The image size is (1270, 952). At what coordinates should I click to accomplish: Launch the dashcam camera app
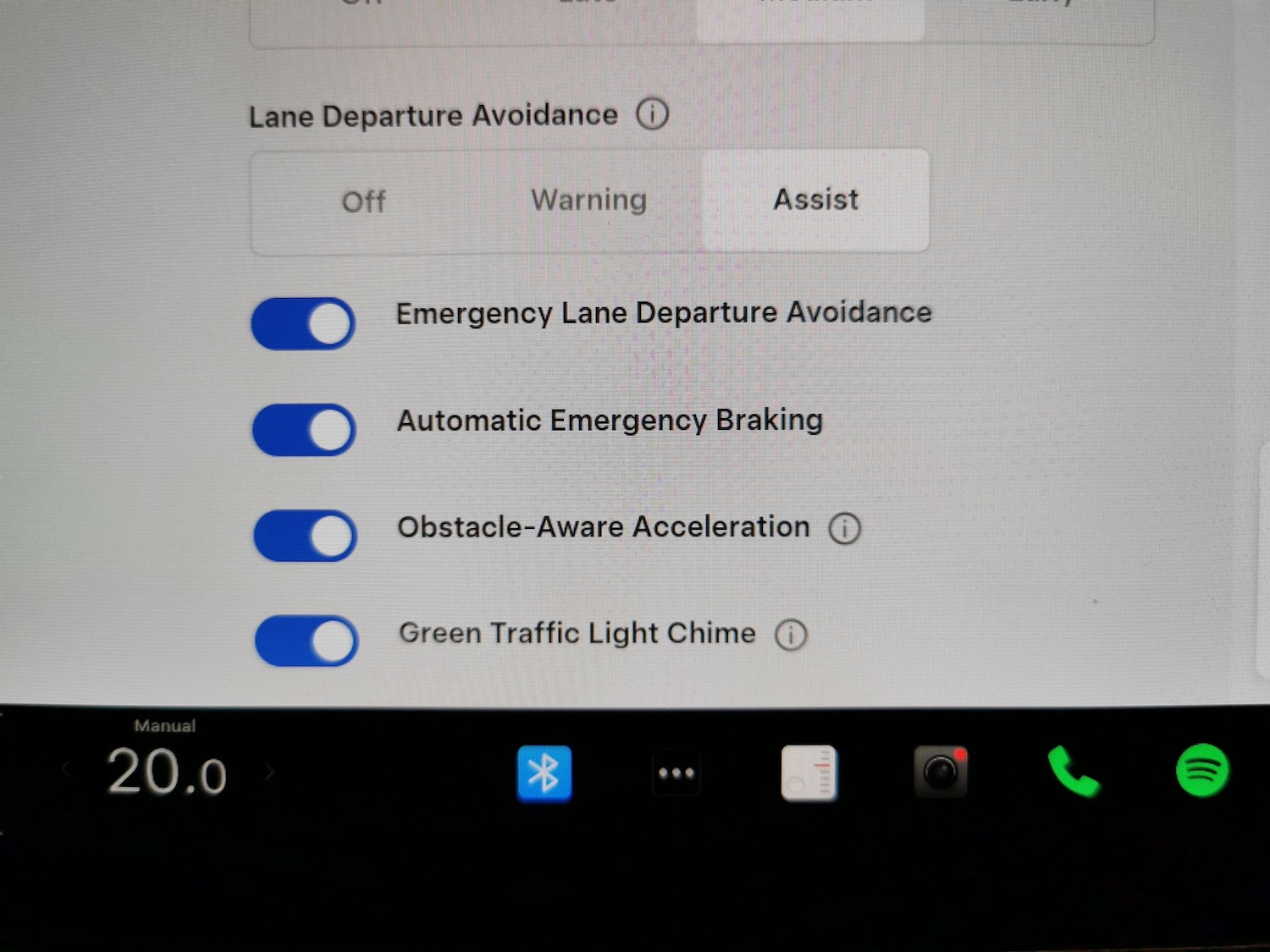point(940,772)
